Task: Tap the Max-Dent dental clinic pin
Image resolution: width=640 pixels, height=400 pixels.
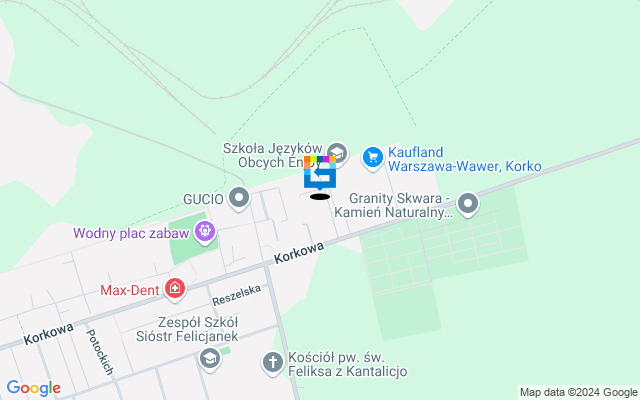Action: coord(175,290)
